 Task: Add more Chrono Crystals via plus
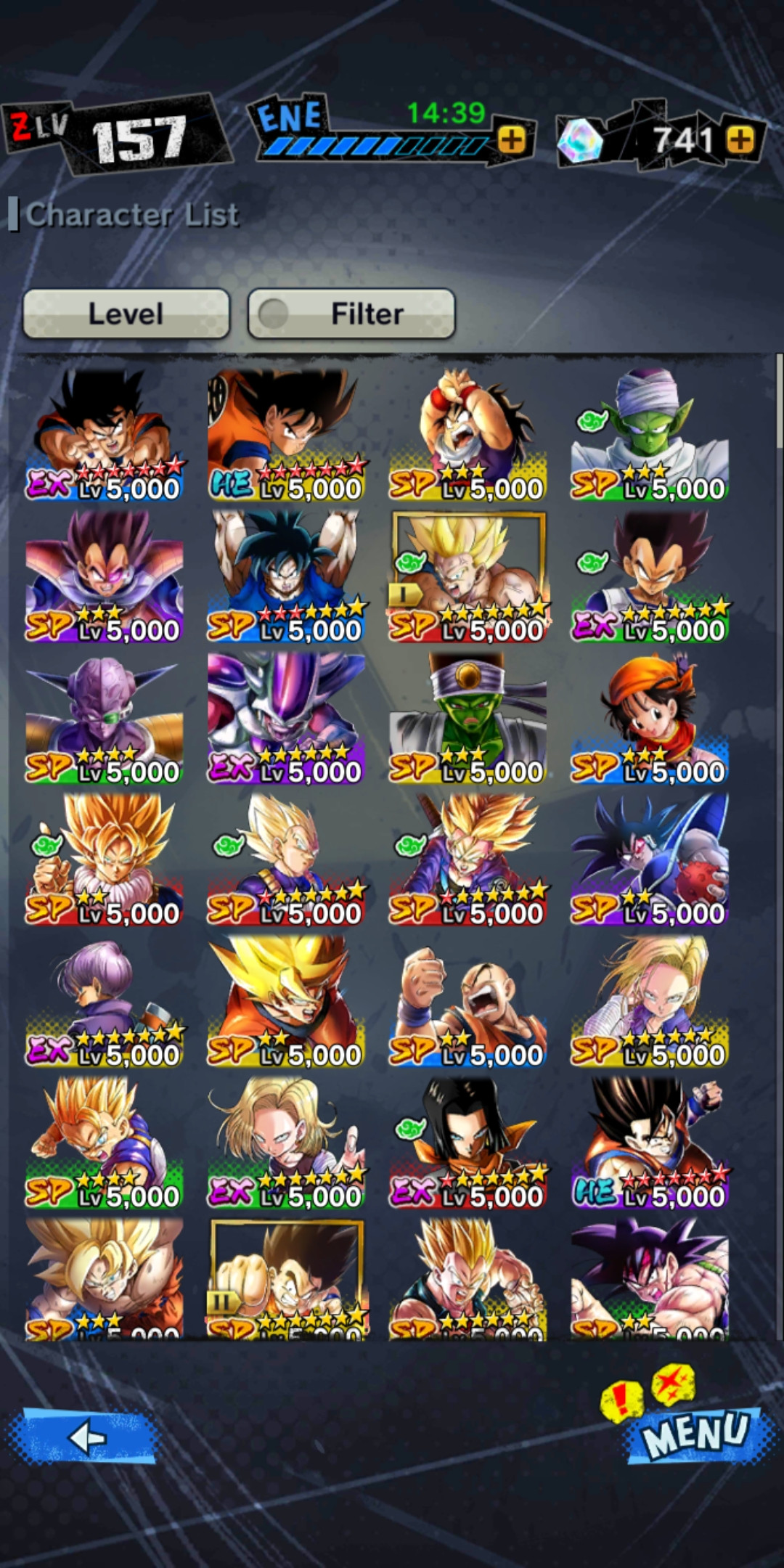[x=740, y=139]
